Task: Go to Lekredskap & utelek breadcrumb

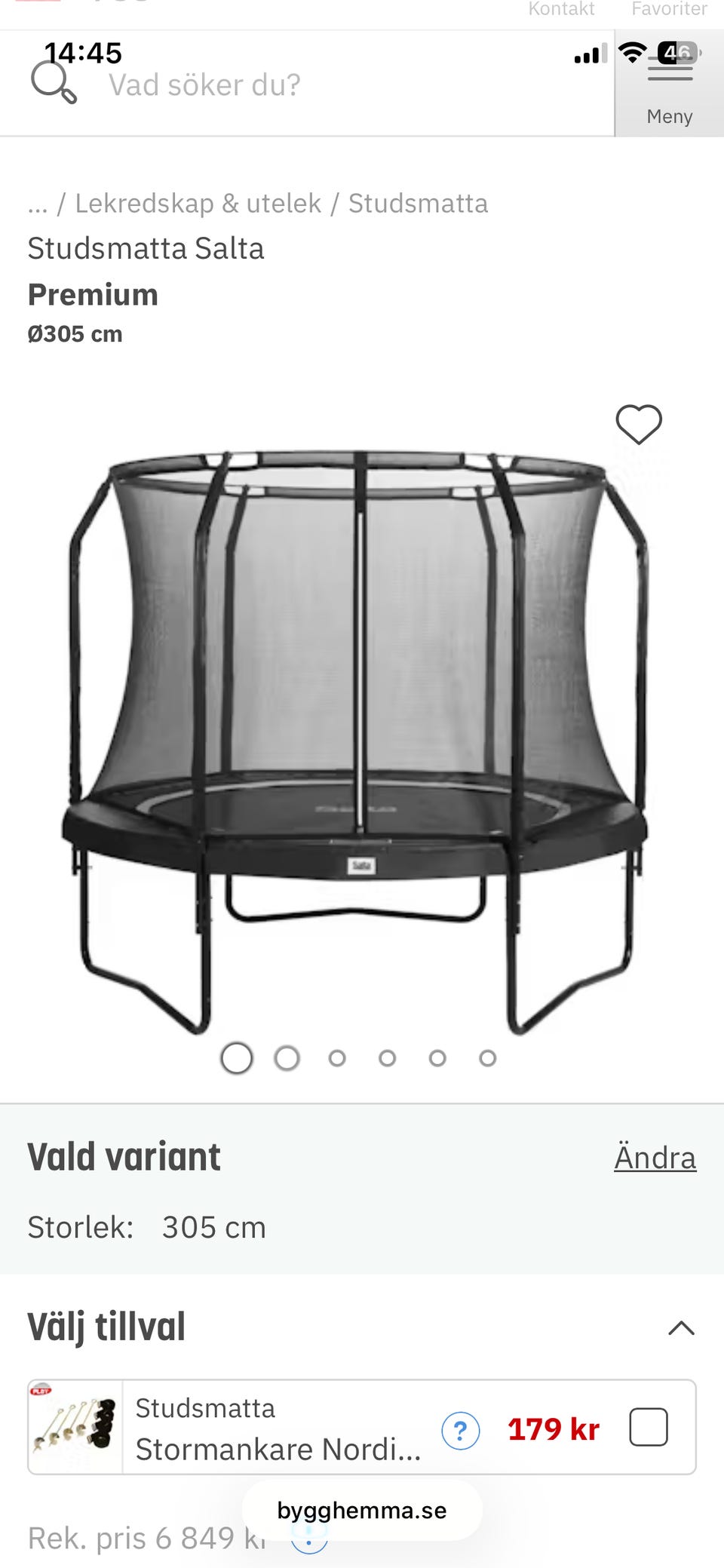Action: 198,204
